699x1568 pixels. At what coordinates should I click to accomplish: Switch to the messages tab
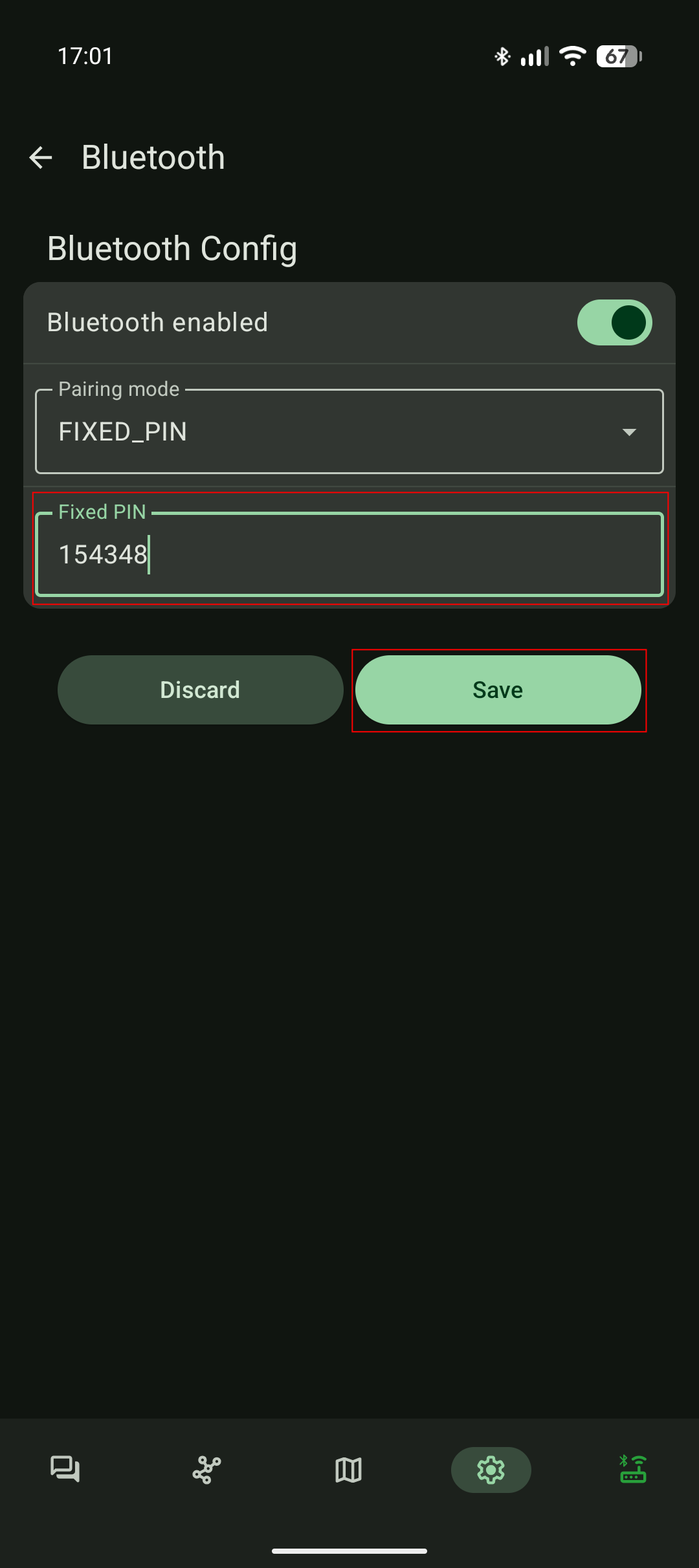(65, 1470)
